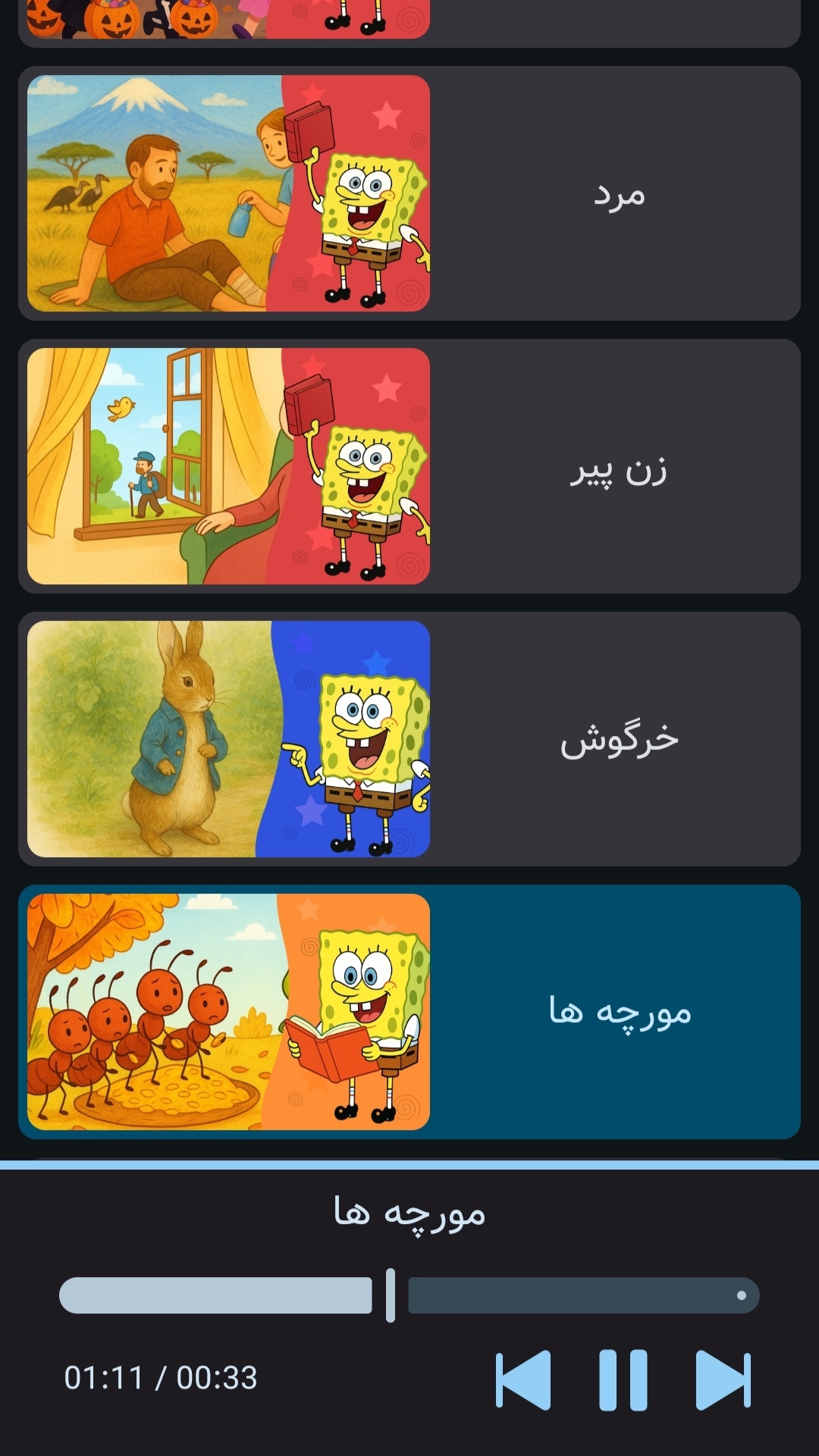Skip to the next story
This screenshot has width=819, height=1456.
(723, 1380)
